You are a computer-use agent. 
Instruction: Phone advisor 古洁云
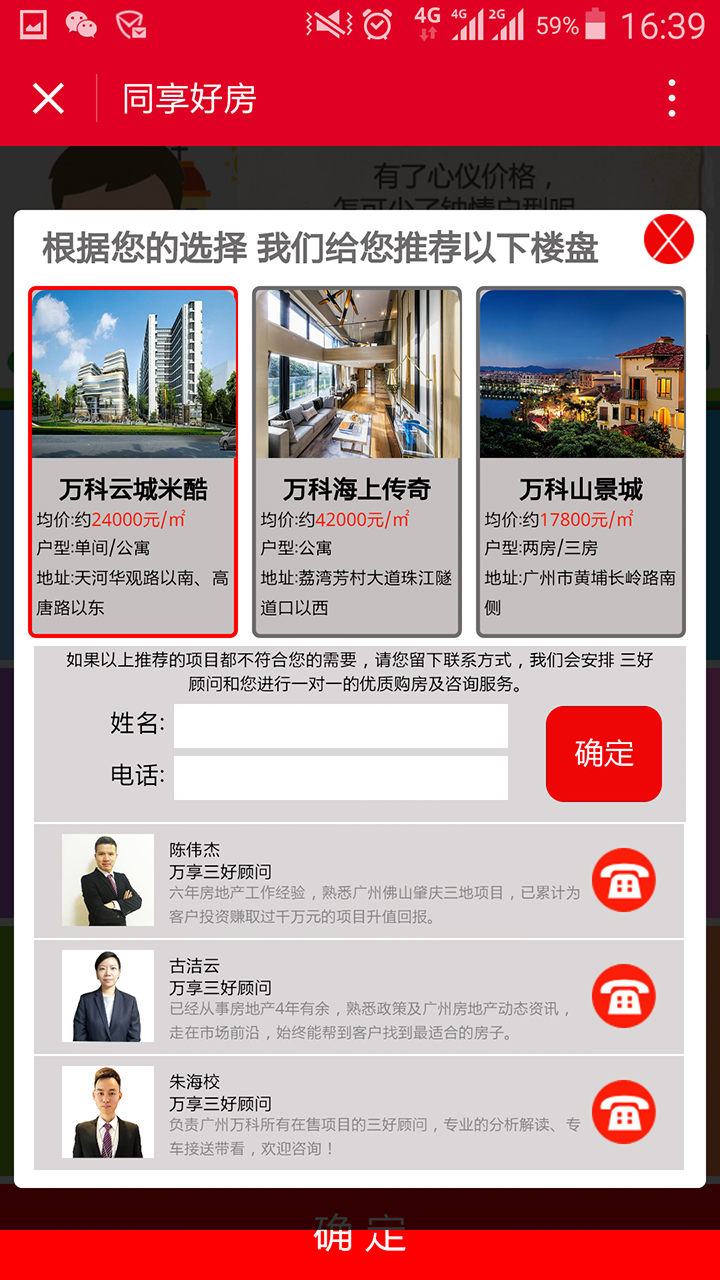(623, 996)
